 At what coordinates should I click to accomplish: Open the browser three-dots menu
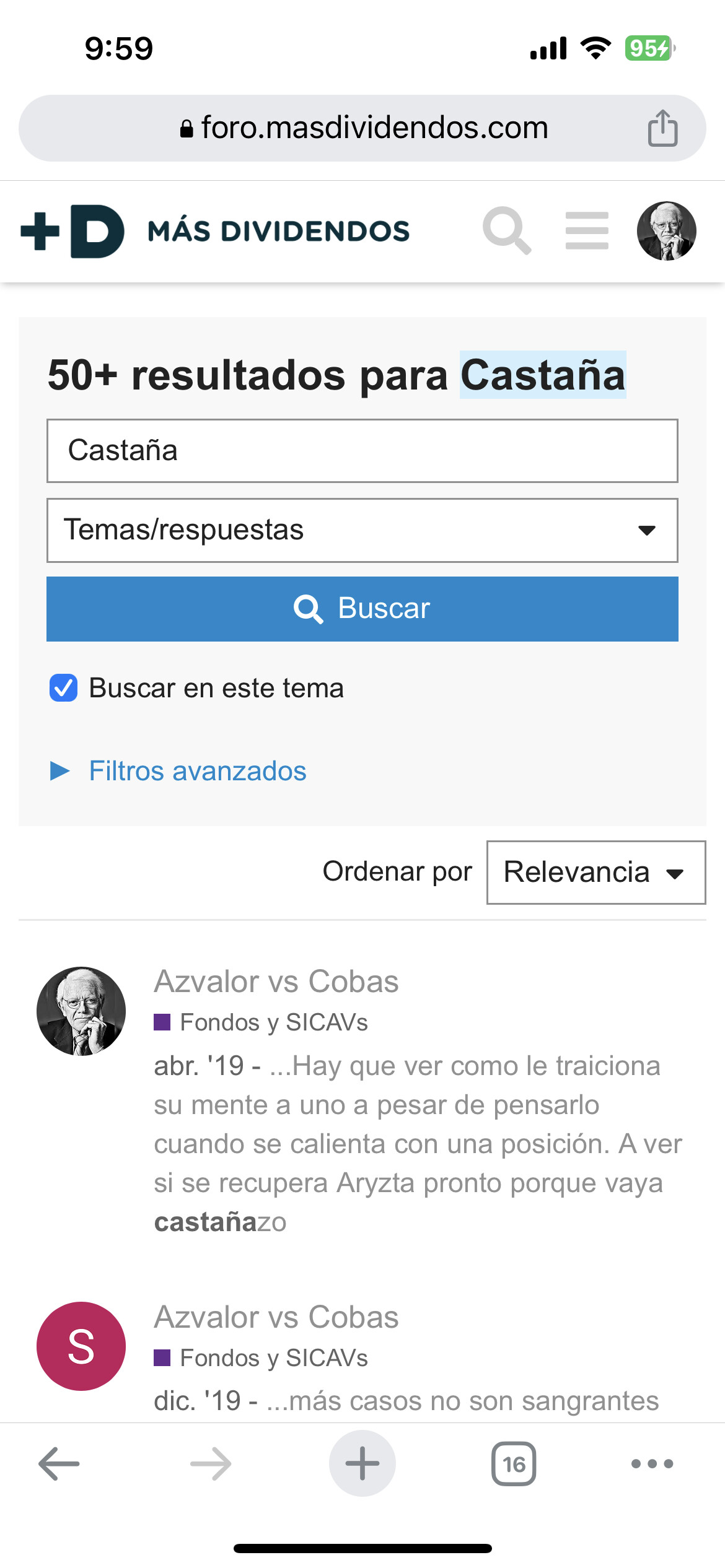(x=652, y=1464)
